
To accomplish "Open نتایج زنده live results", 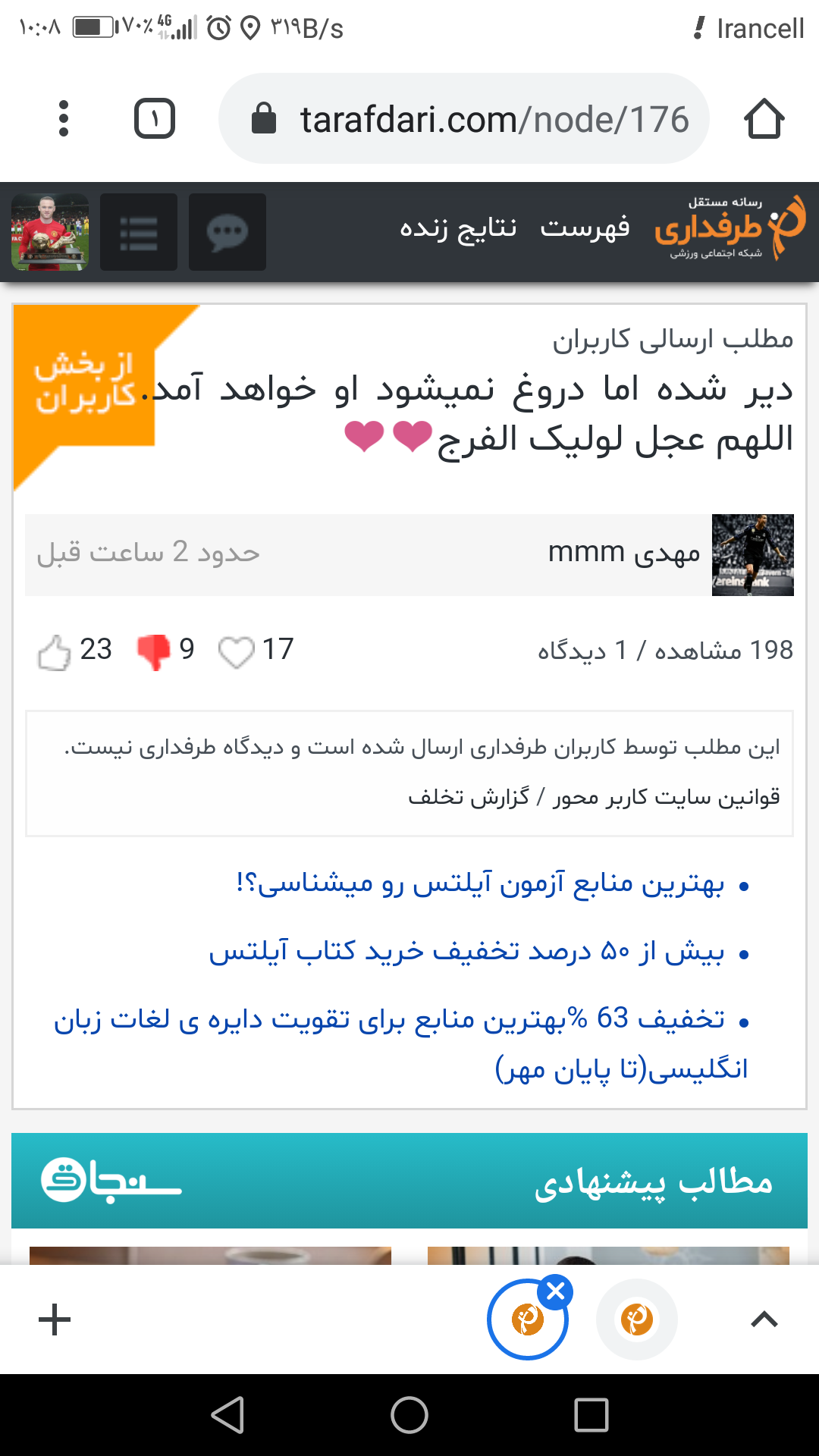I will pos(458,227).
